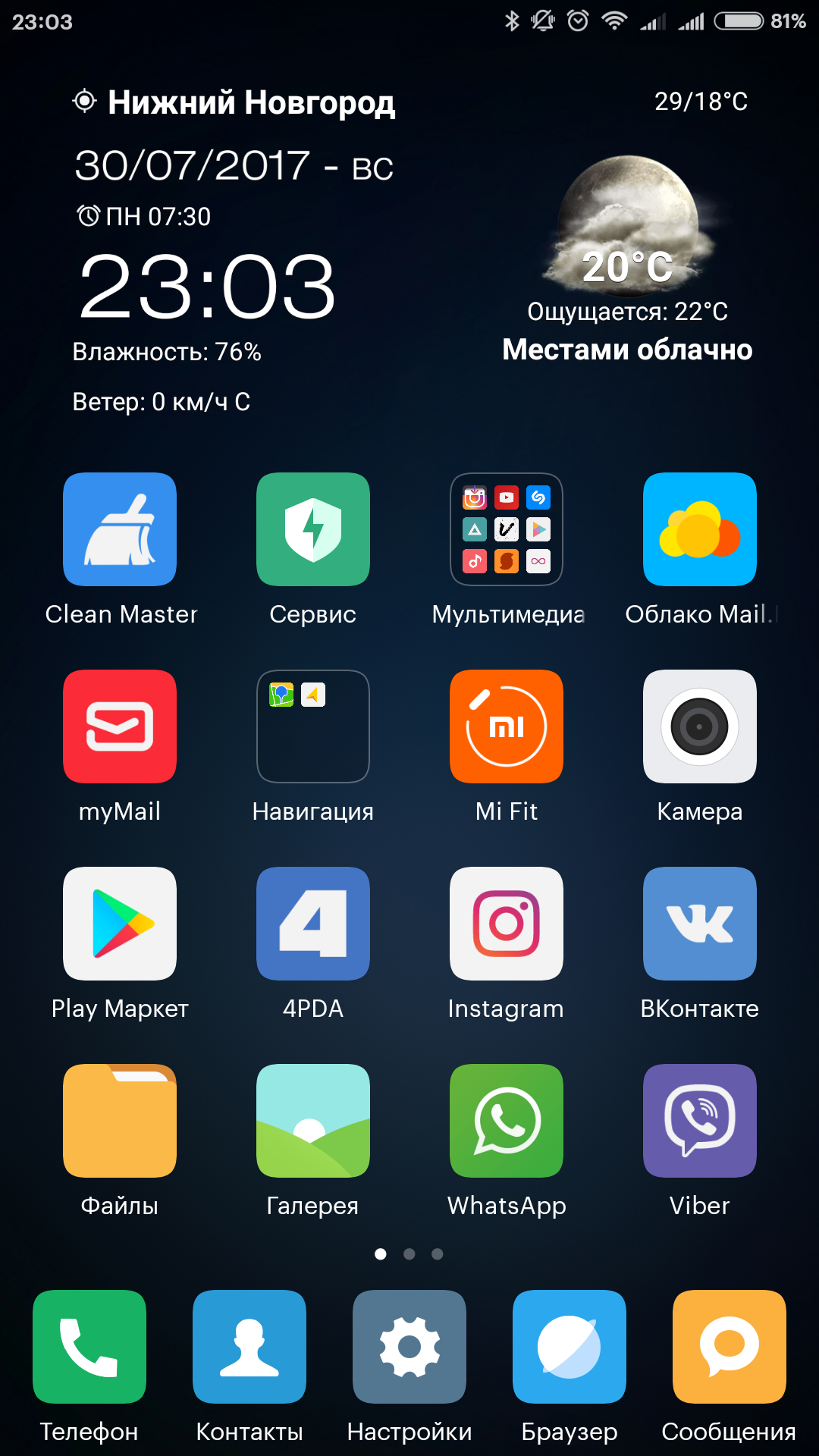Viewport: 819px width, 1456px height.
Task: Tap the alarm showing ПН 07:30
Action: [x=143, y=217]
